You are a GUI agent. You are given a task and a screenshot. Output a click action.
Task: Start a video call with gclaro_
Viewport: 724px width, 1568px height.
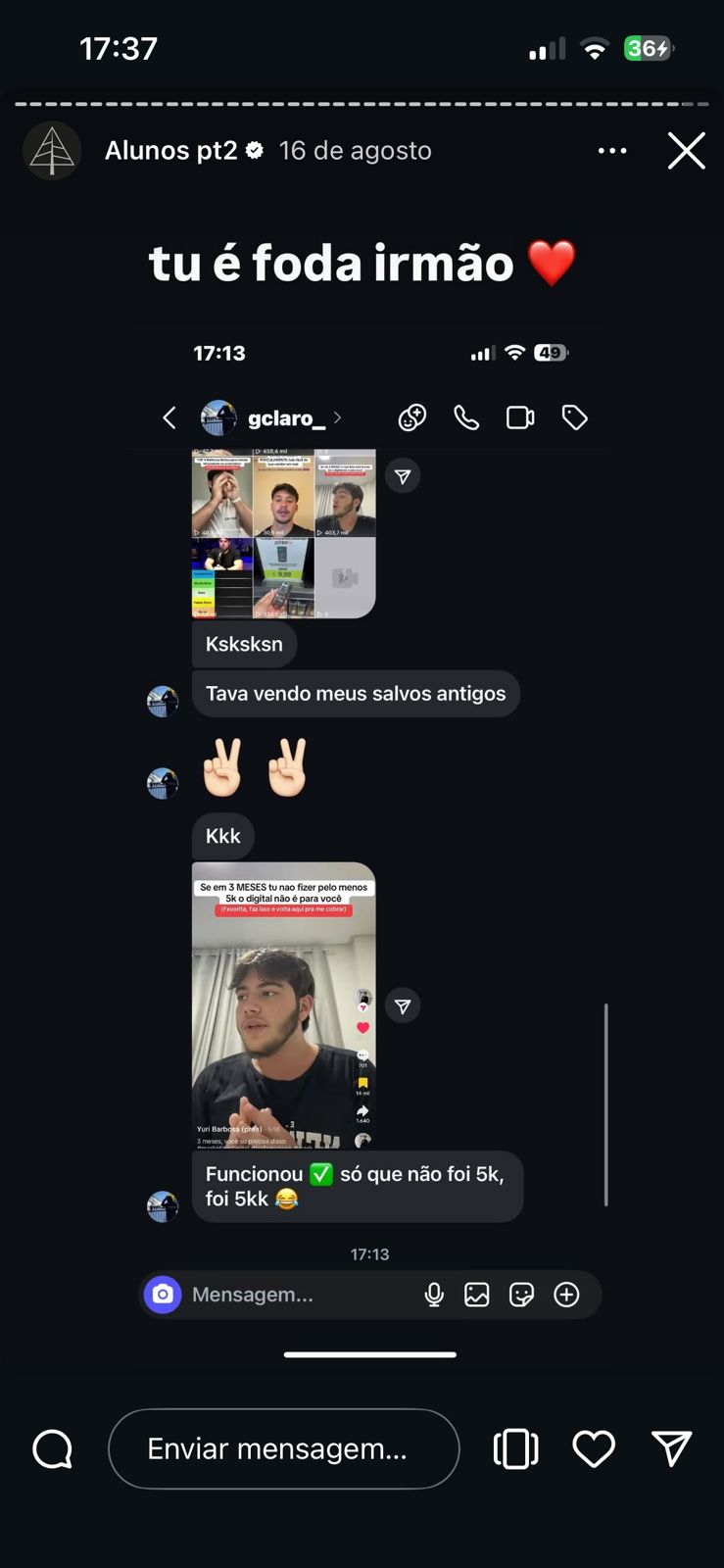click(520, 416)
